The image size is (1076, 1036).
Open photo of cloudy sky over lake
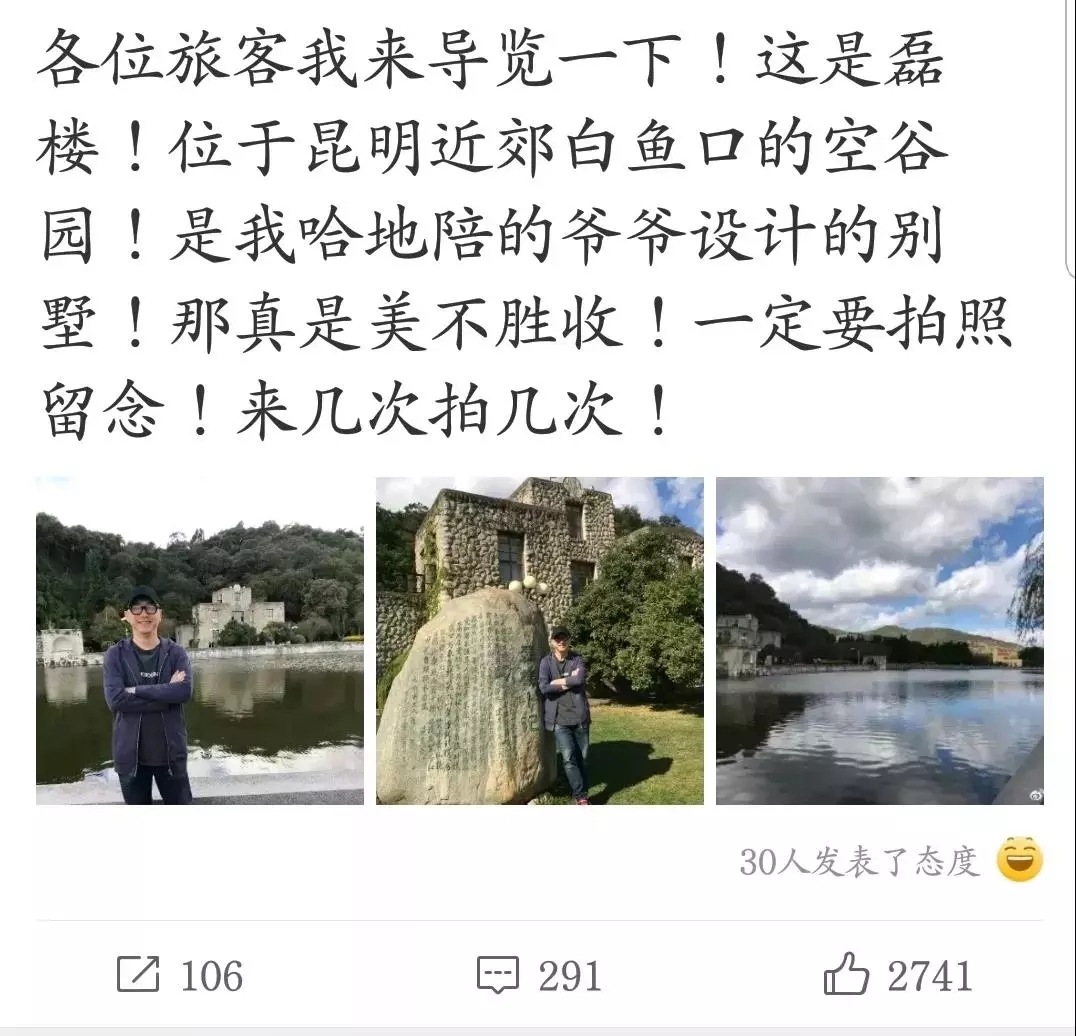tap(879, 641)
